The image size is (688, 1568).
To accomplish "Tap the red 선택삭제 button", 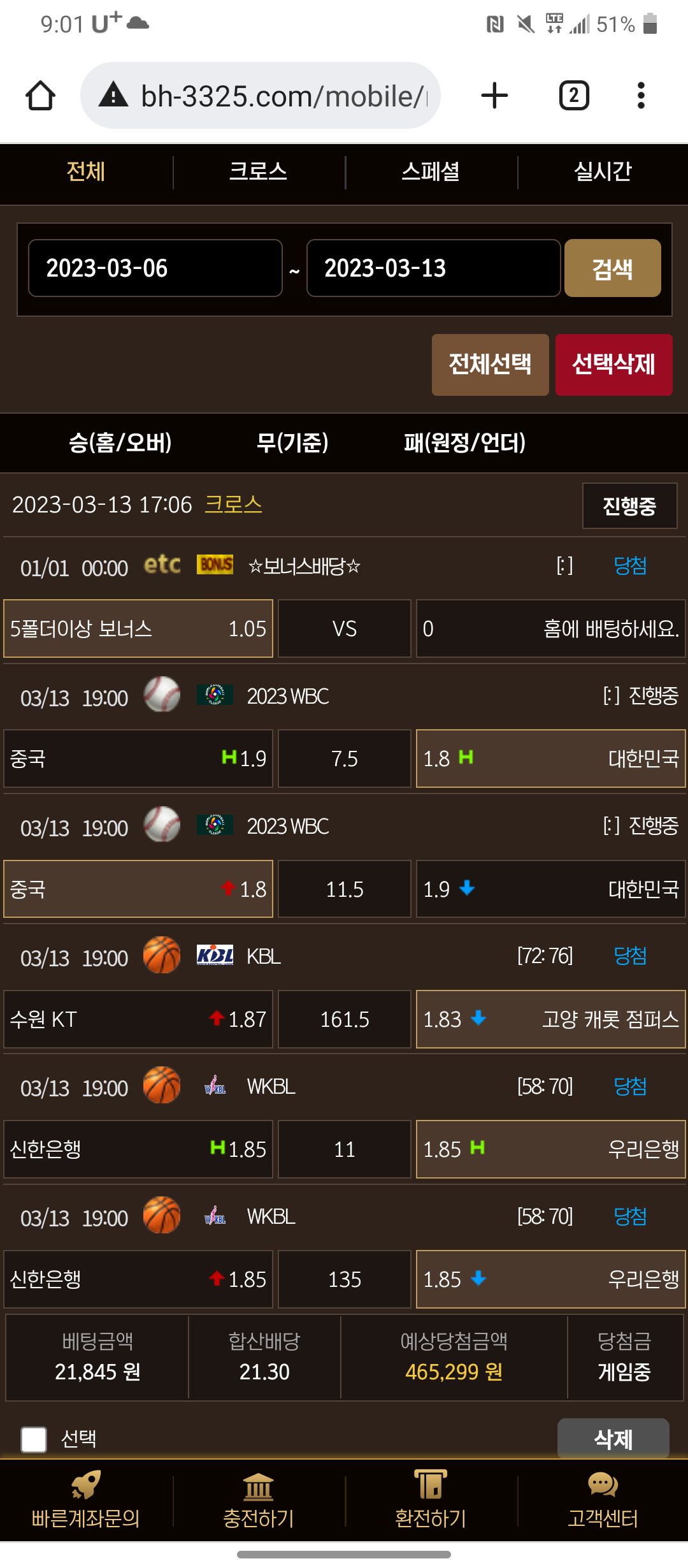I will click(614, 365).
